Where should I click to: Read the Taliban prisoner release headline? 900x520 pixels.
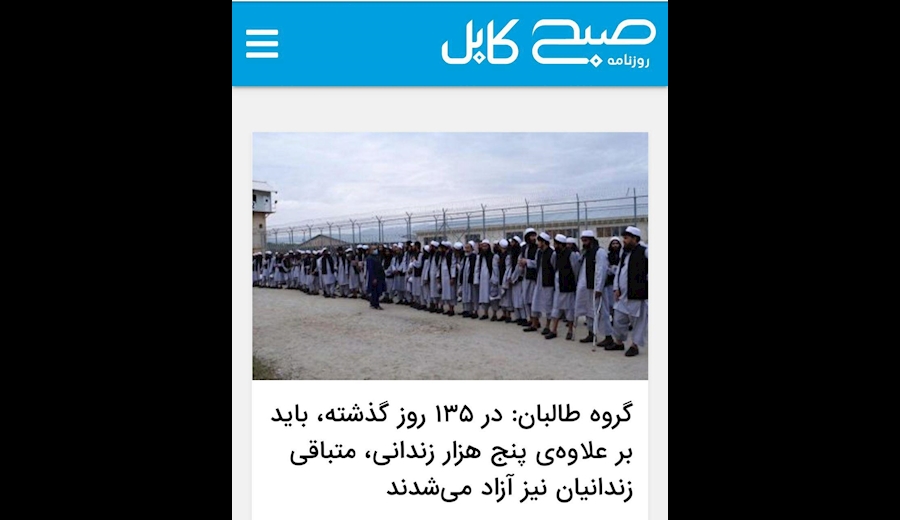[x=450, y=452]
